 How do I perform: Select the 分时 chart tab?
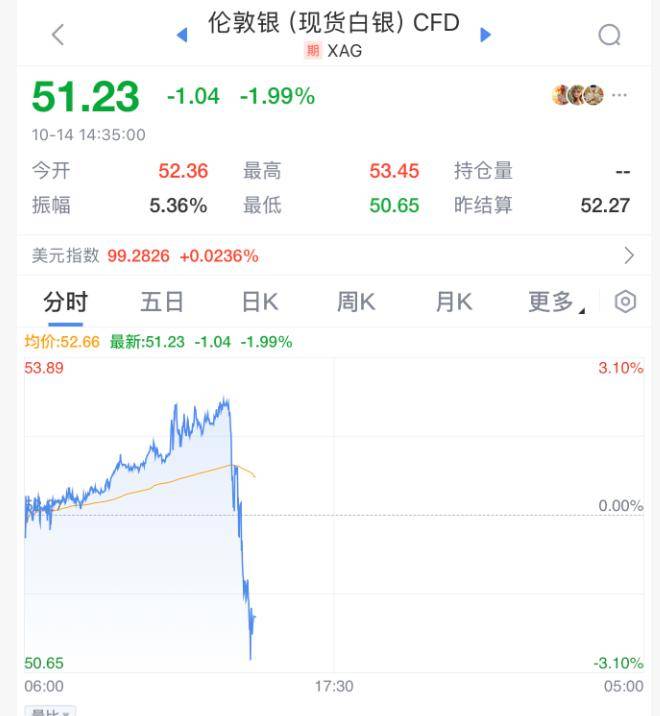click(66, 302)
